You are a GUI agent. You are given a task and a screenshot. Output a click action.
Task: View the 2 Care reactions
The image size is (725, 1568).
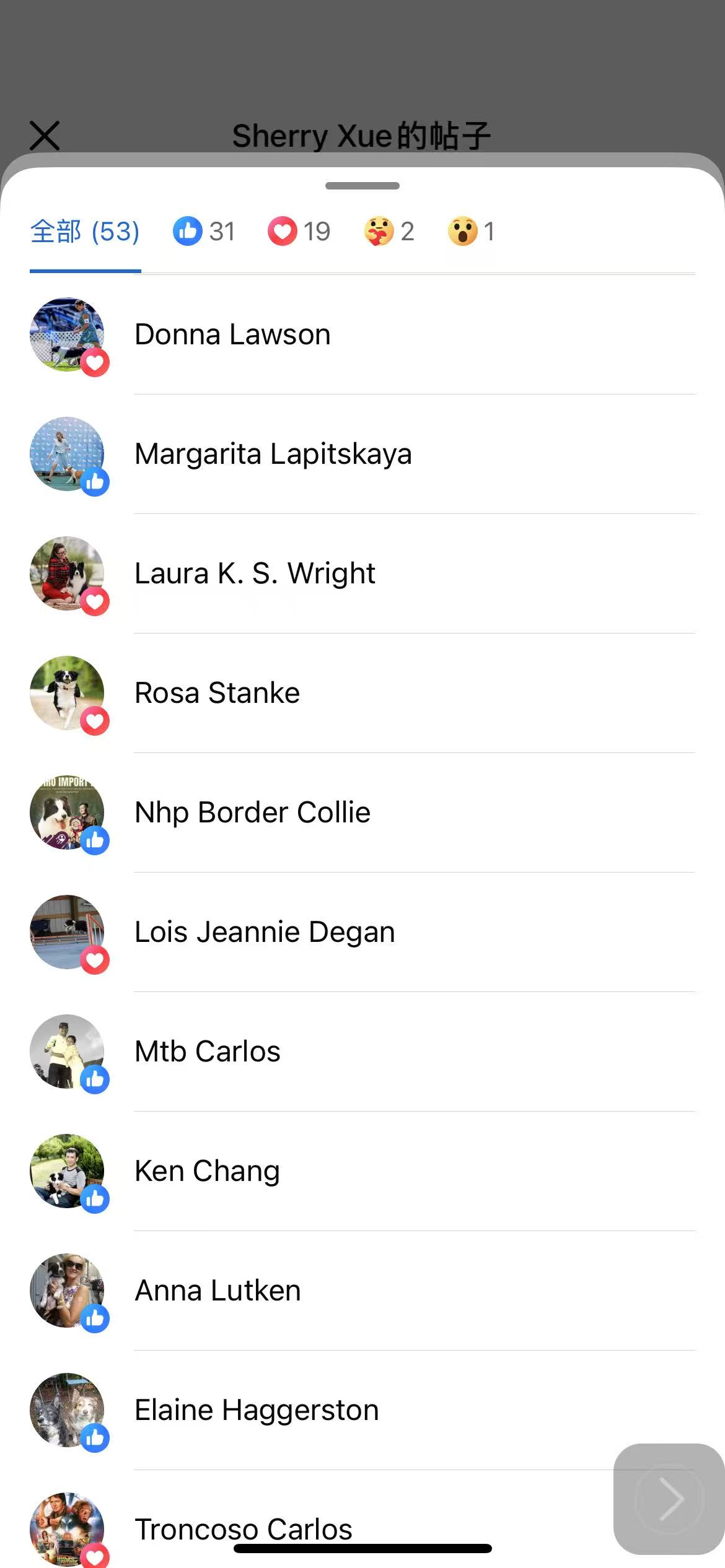pyautogui.click(x=389, y=232)
